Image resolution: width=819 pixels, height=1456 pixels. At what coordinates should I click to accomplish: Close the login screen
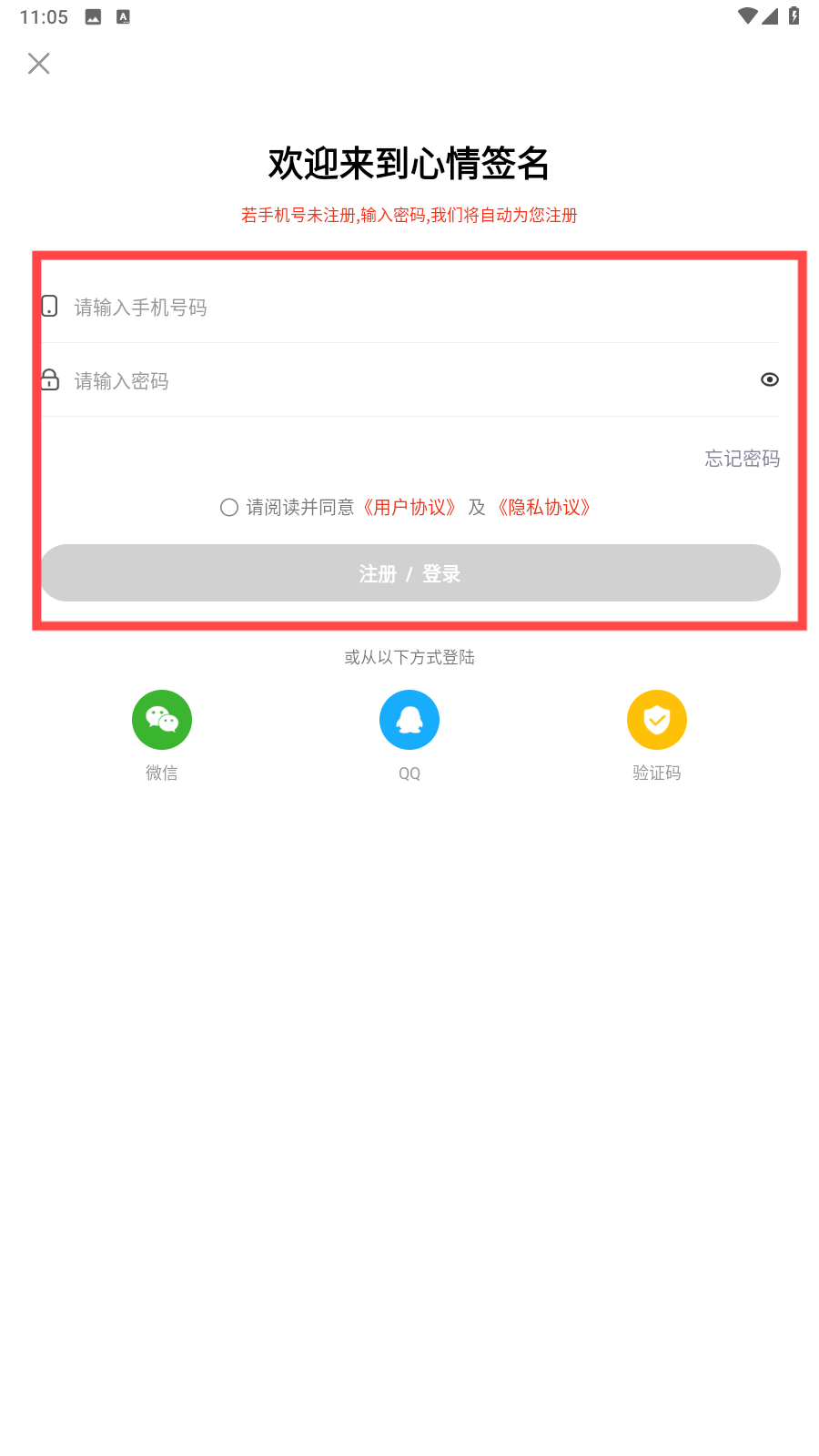(x=38, y=63)
